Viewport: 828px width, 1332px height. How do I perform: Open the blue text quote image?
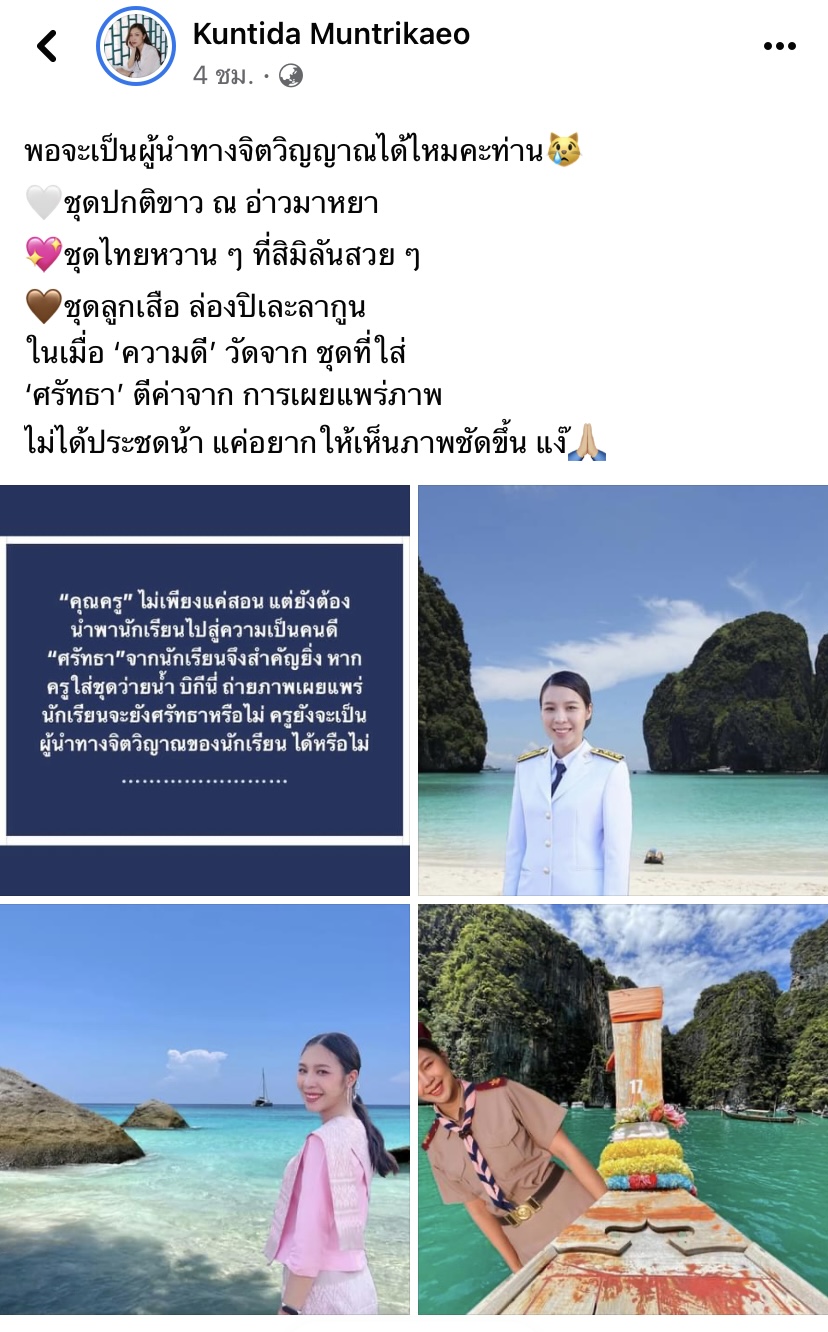205,690
